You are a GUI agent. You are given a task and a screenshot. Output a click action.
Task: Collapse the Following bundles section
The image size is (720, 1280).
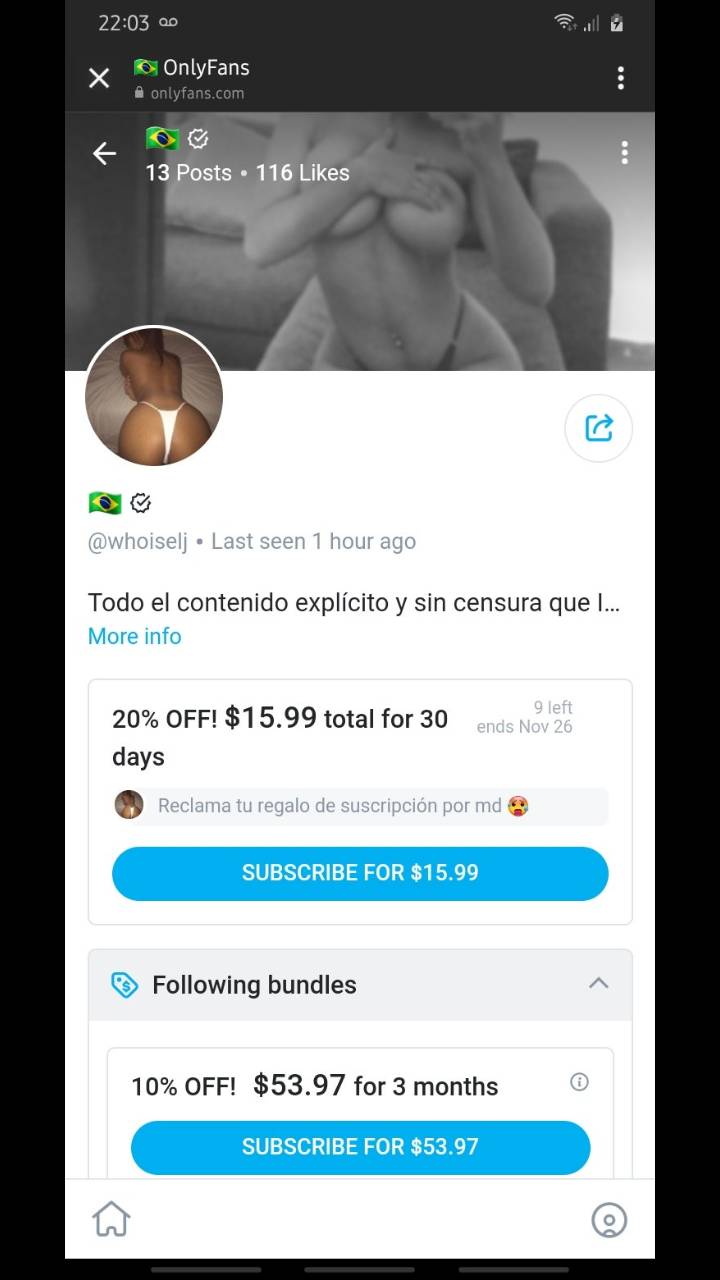pyautogui.click(x=598, y=984)
